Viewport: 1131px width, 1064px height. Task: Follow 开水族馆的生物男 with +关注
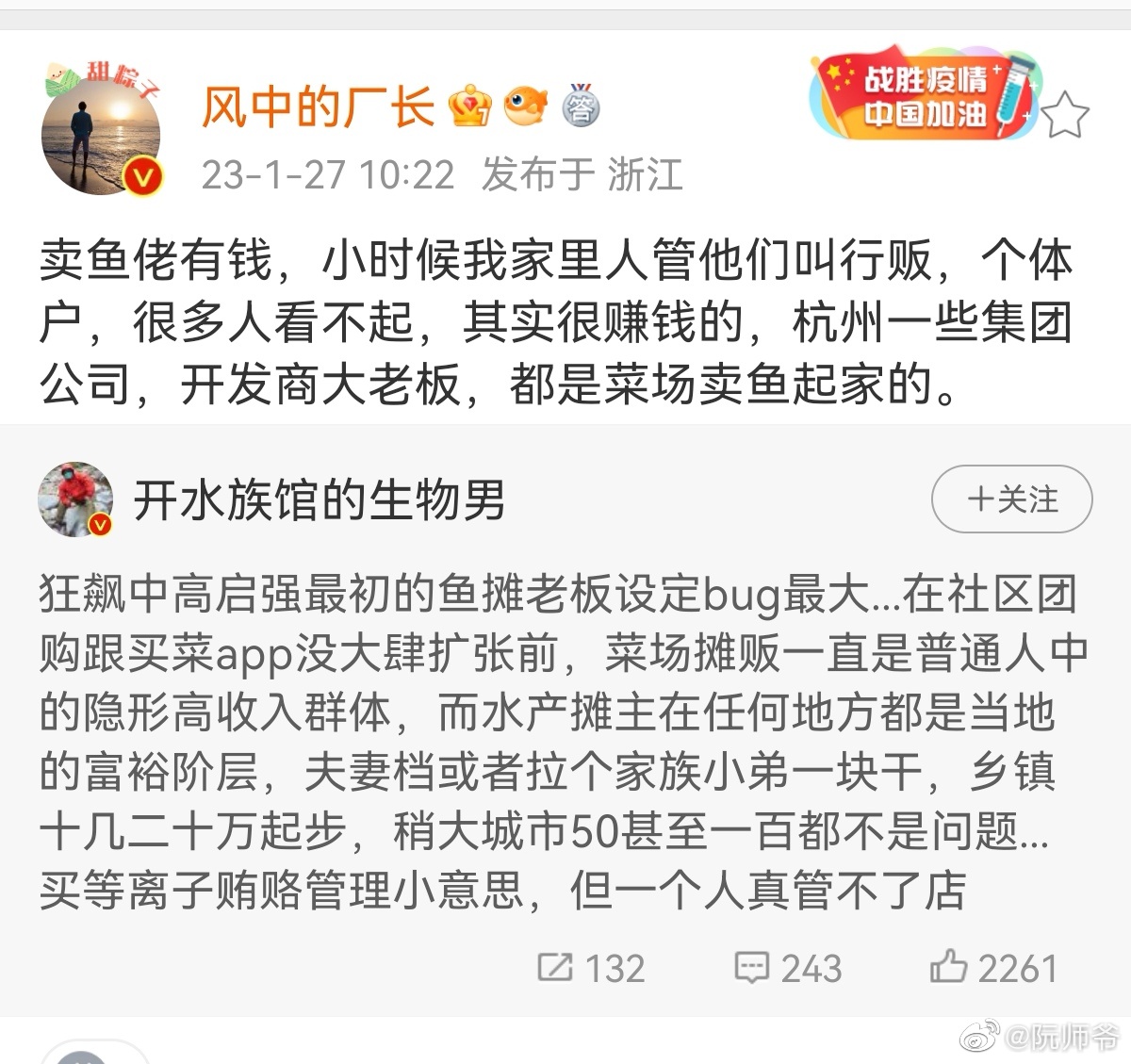click(1011, 499)
